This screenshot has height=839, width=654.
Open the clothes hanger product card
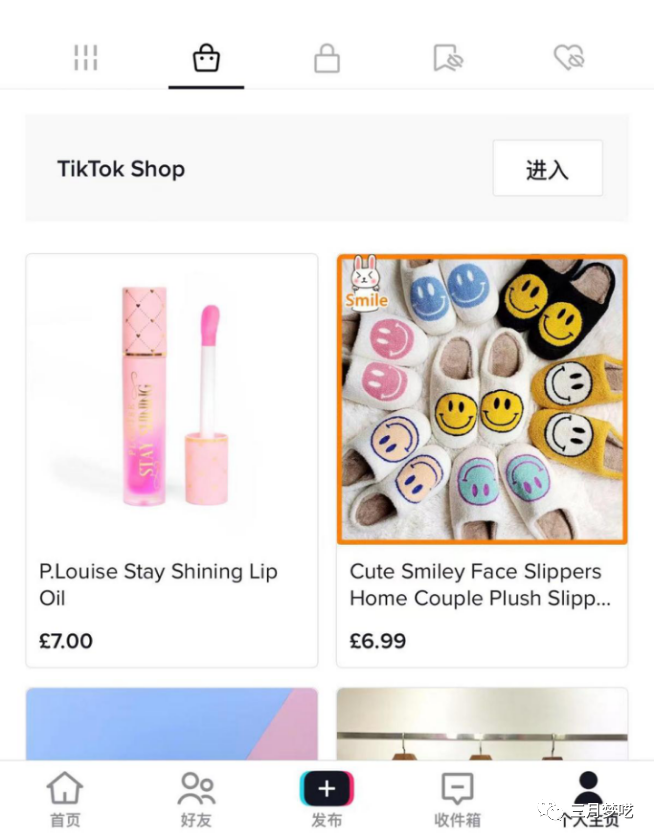(x=482, y=724)
